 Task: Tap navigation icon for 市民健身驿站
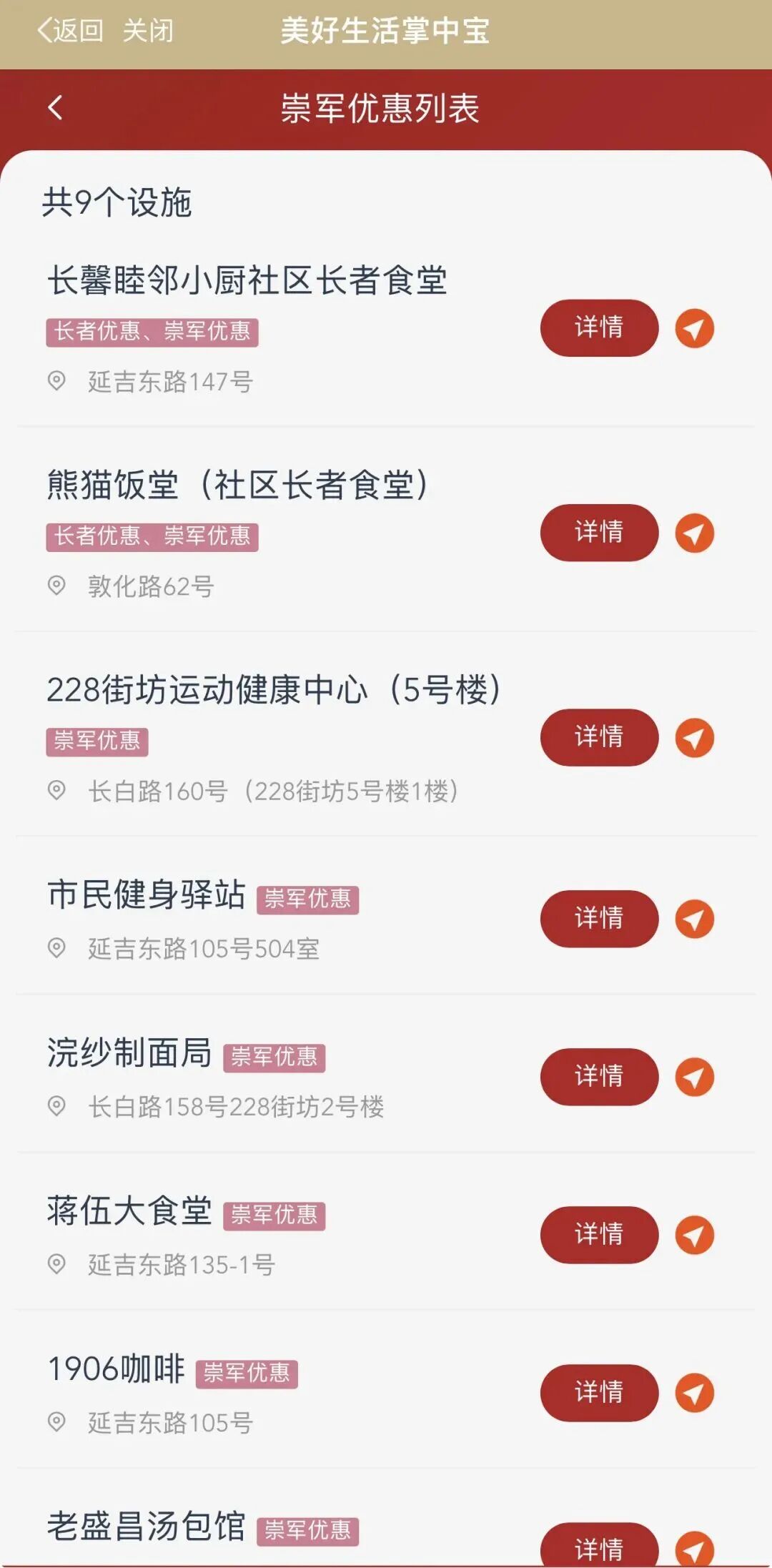click(695, 919)
